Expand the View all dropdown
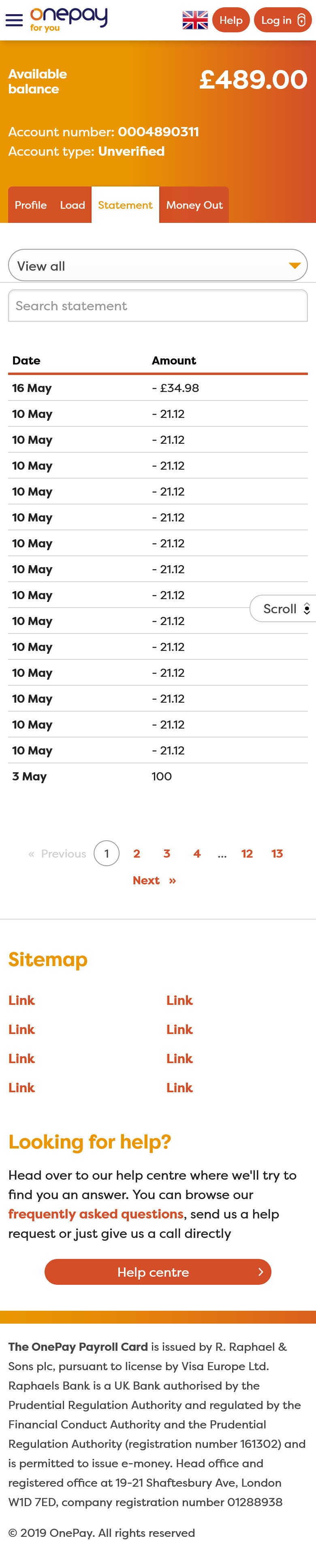This screenshot has height=1568, width=316. point(157,265)
